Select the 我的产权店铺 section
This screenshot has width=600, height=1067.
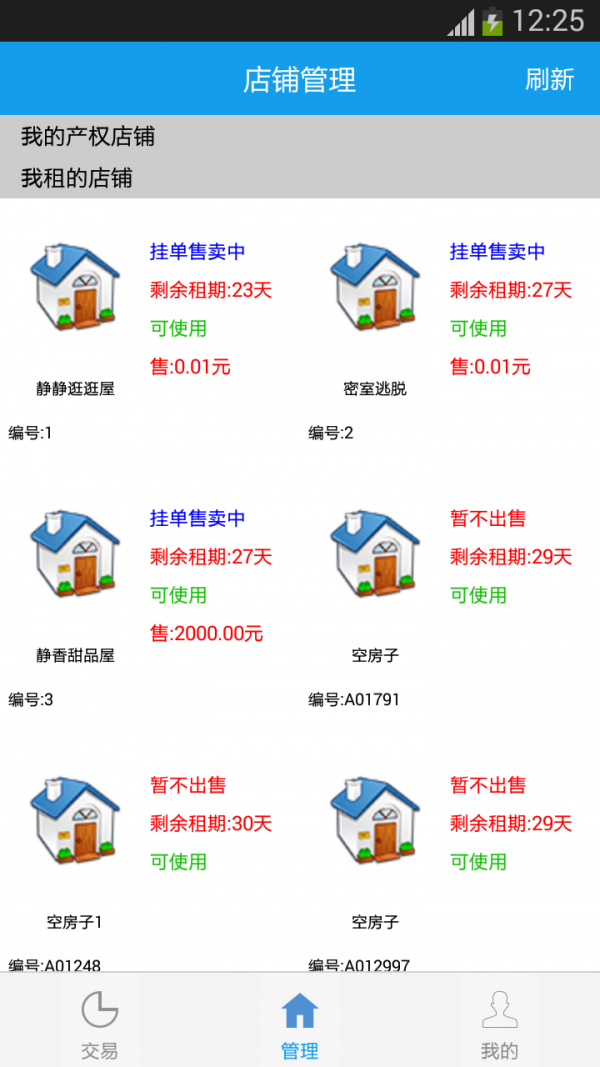pos(88,136)
